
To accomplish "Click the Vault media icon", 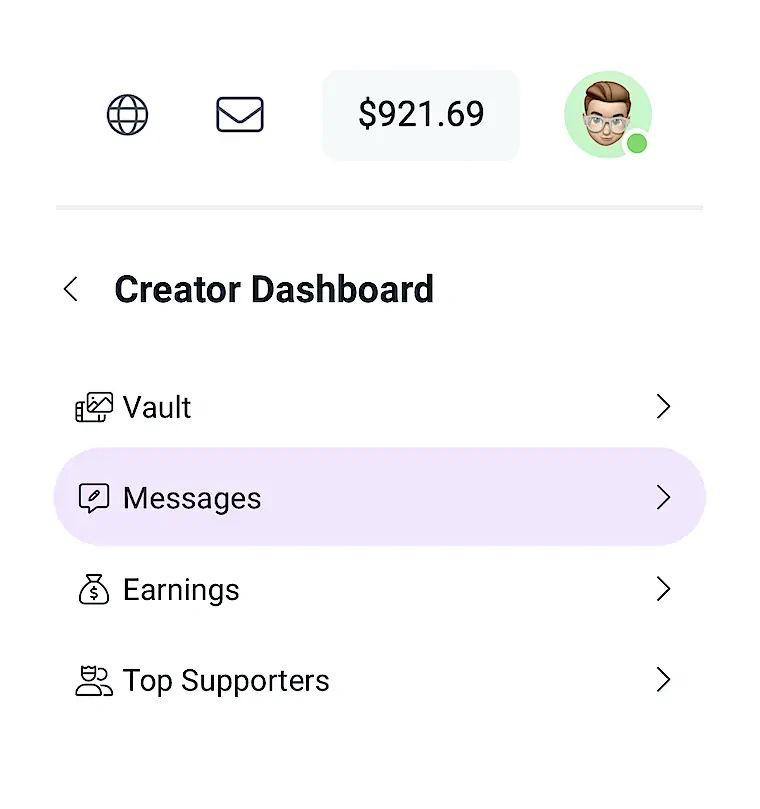I will point(94,407).
